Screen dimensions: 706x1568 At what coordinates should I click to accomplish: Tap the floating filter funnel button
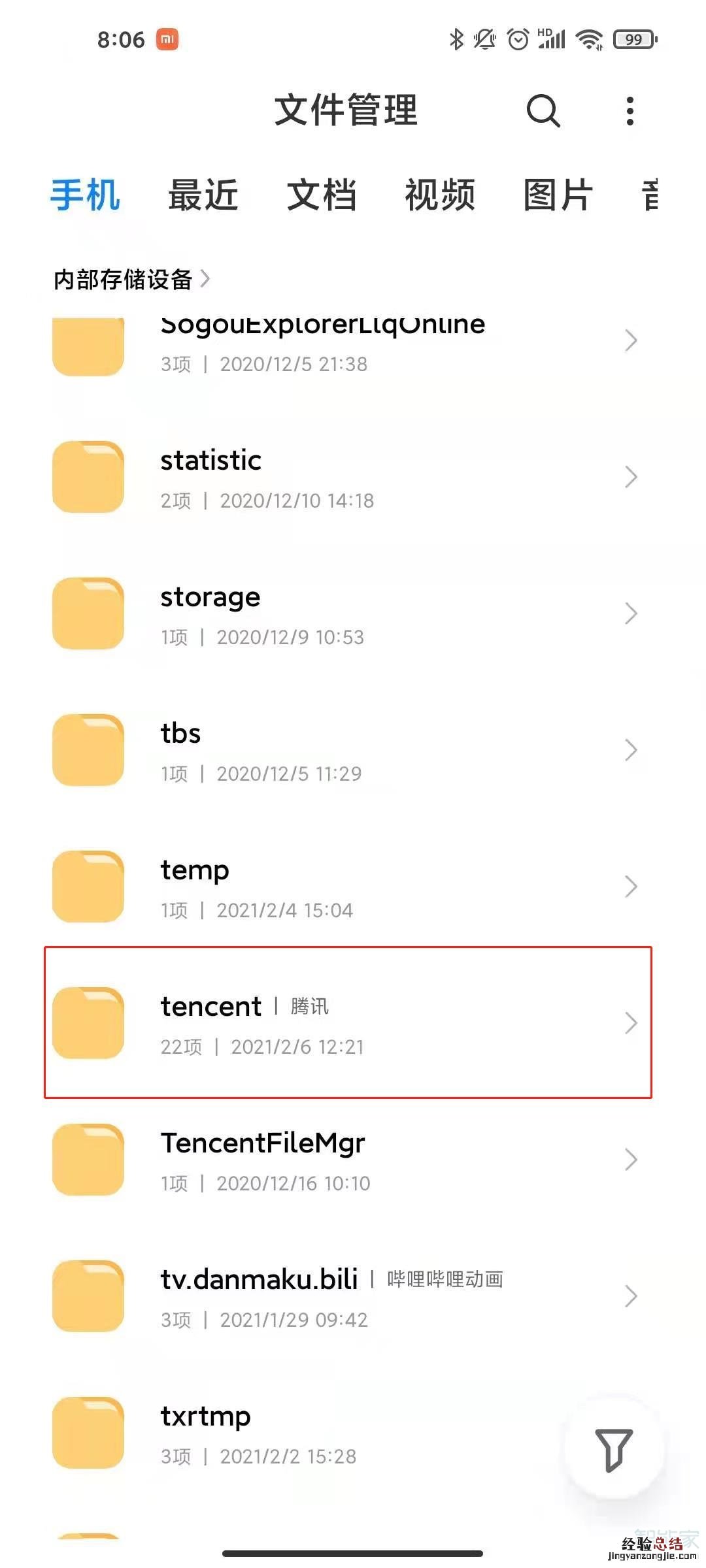coord(613,1450)
